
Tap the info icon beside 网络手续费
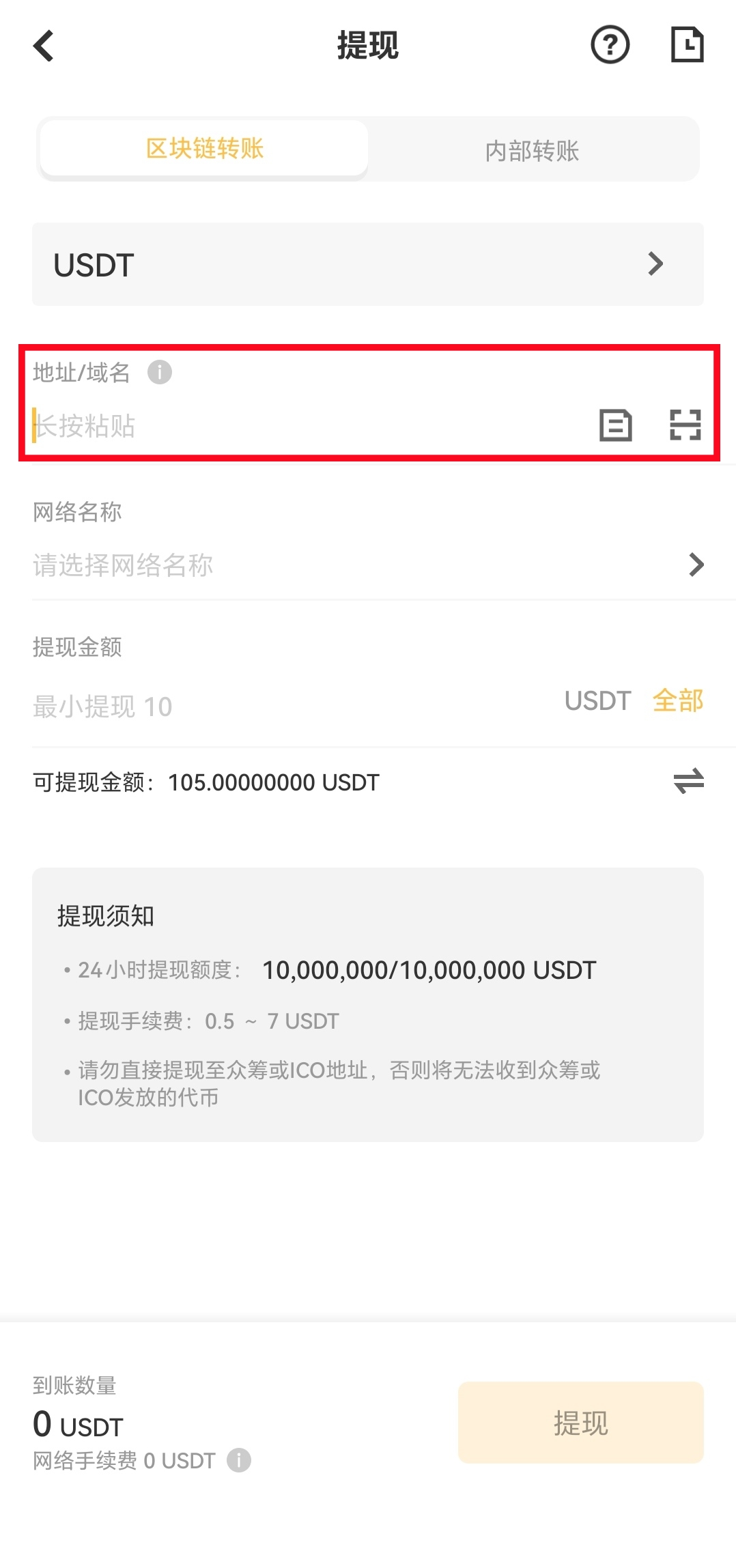pos(239,1460)
